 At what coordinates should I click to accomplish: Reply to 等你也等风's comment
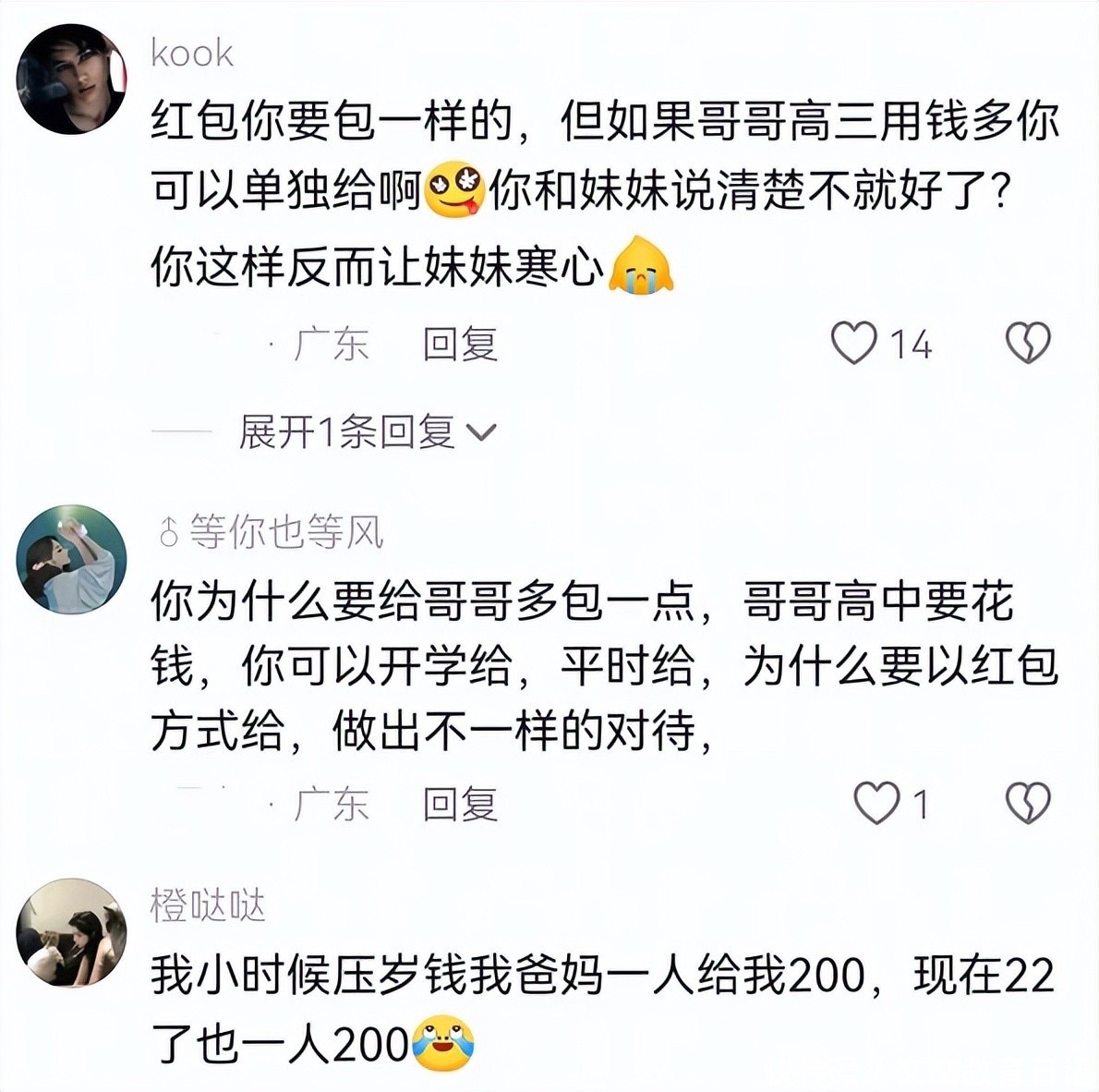pyautogui.click(x=460, y=804)
